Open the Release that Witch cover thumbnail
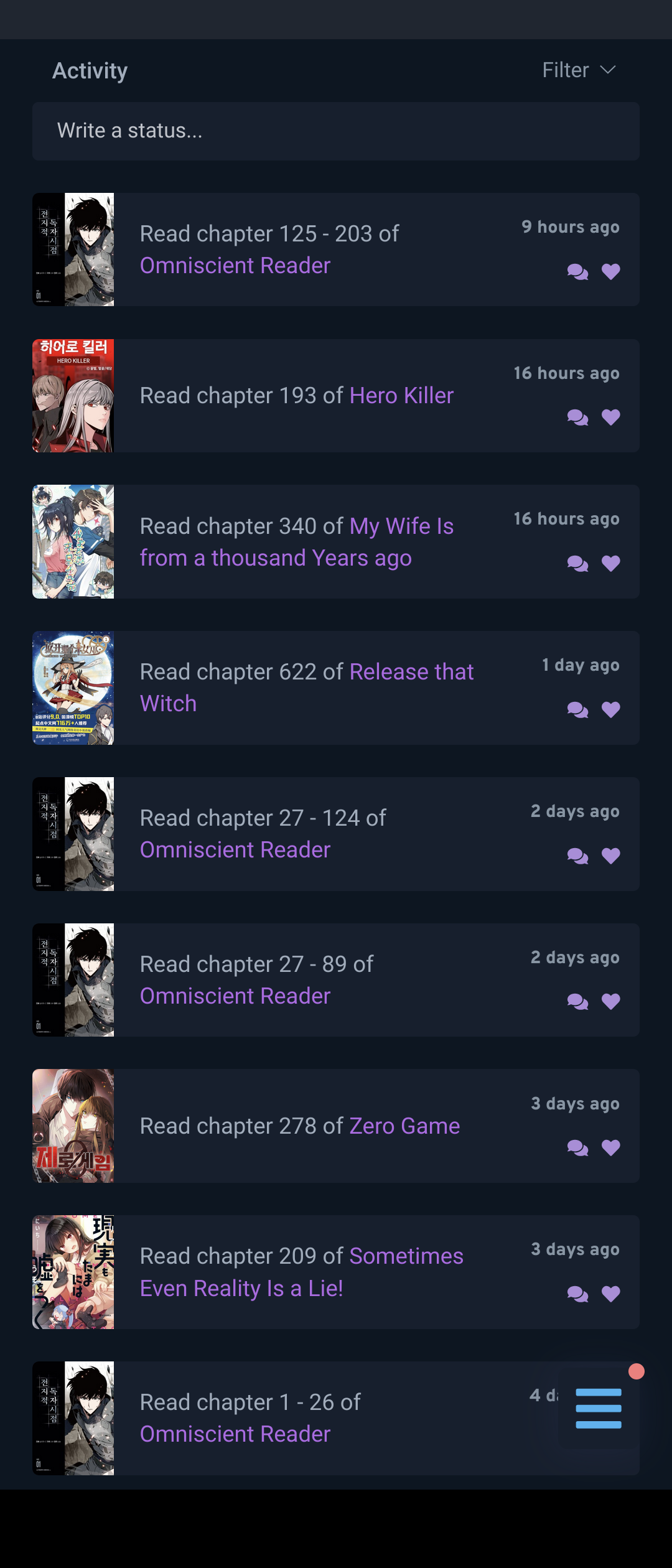The width and height of the screenshot is (672, 1568). (x=73, y=688)
